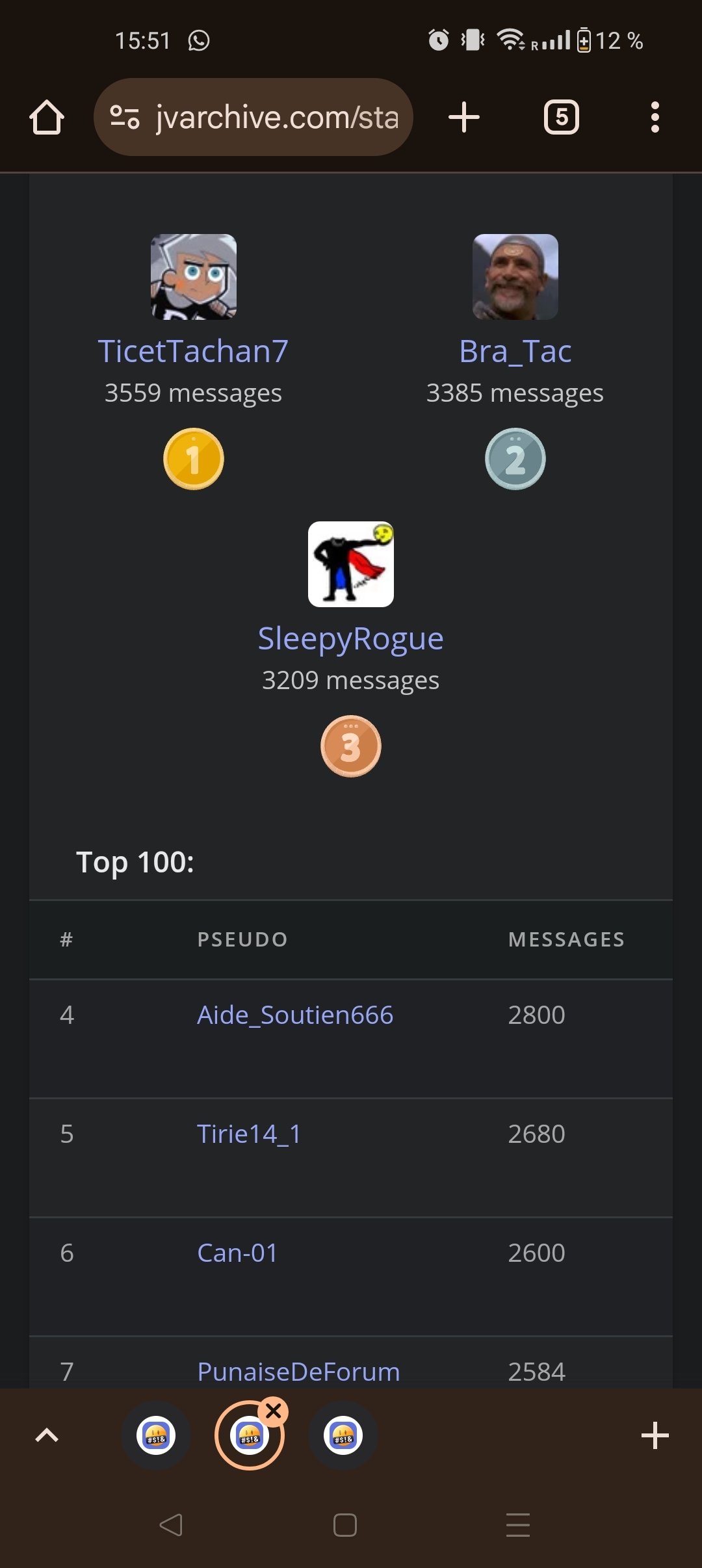This screenshot has width=702, height=1568.
Task: Go back with the system navigation button
Action: [x=171, y=1524]
